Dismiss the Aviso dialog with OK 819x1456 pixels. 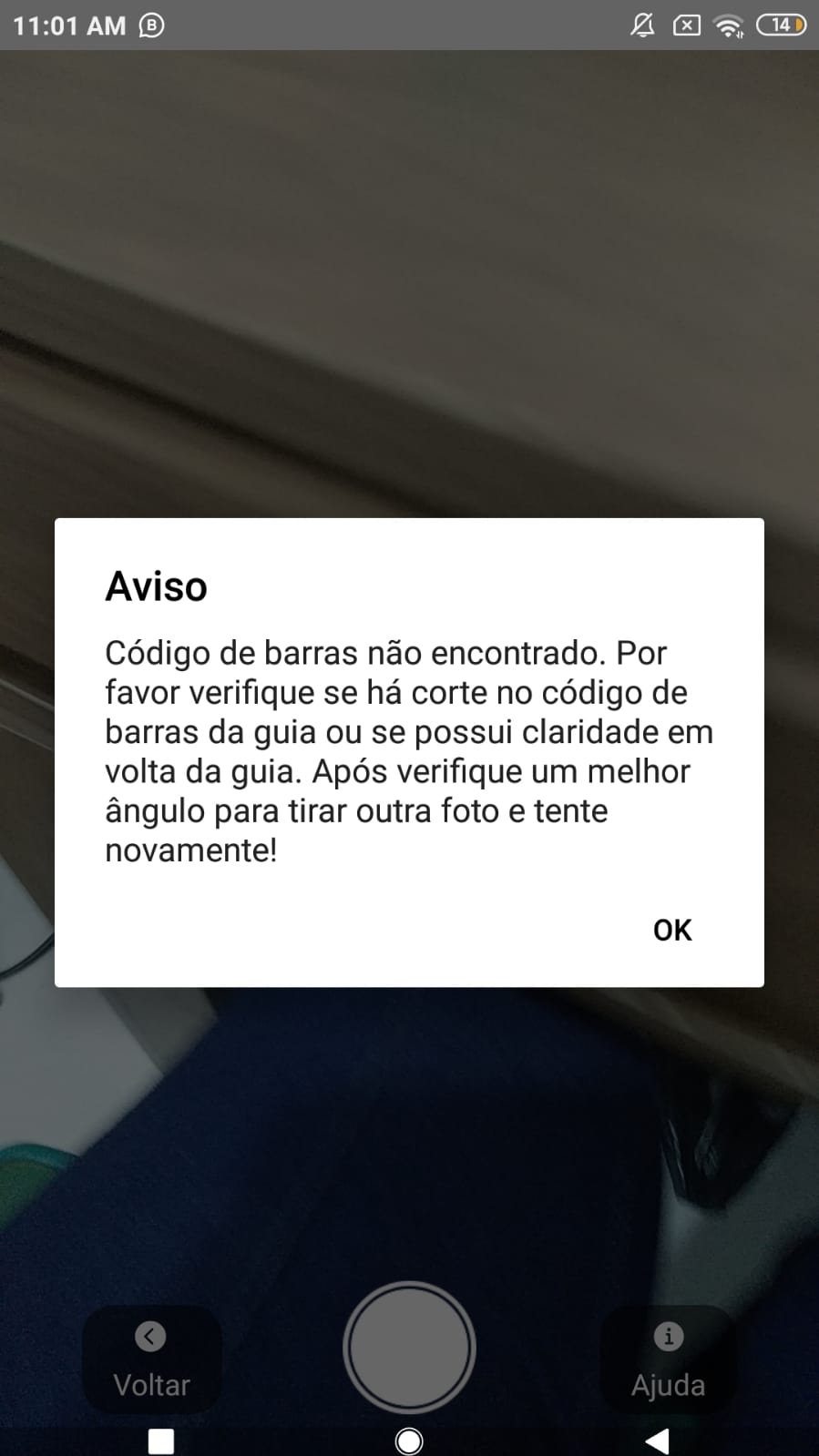pos(672,930)
